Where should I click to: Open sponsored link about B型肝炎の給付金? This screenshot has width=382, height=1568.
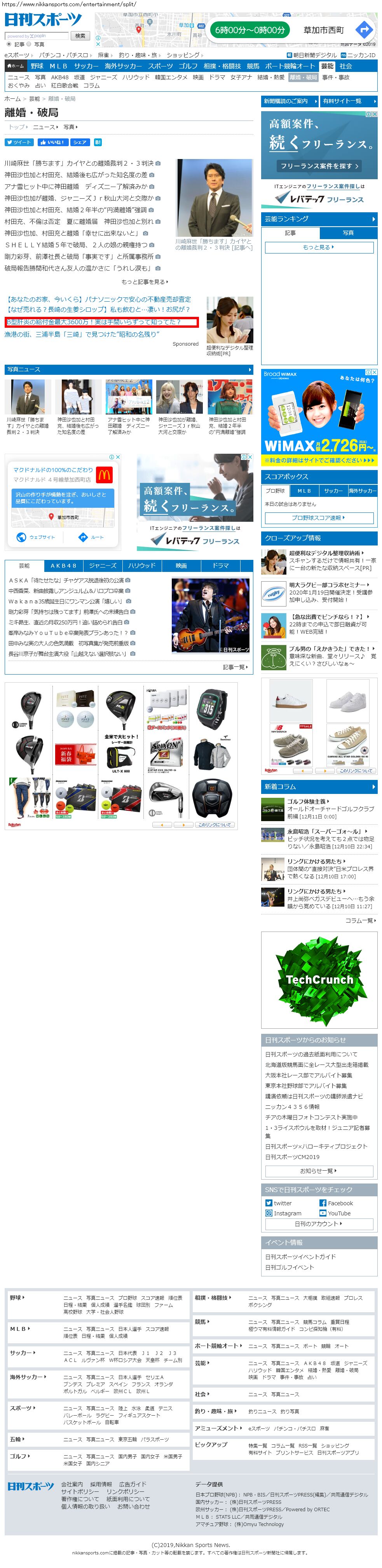[101, 322]
